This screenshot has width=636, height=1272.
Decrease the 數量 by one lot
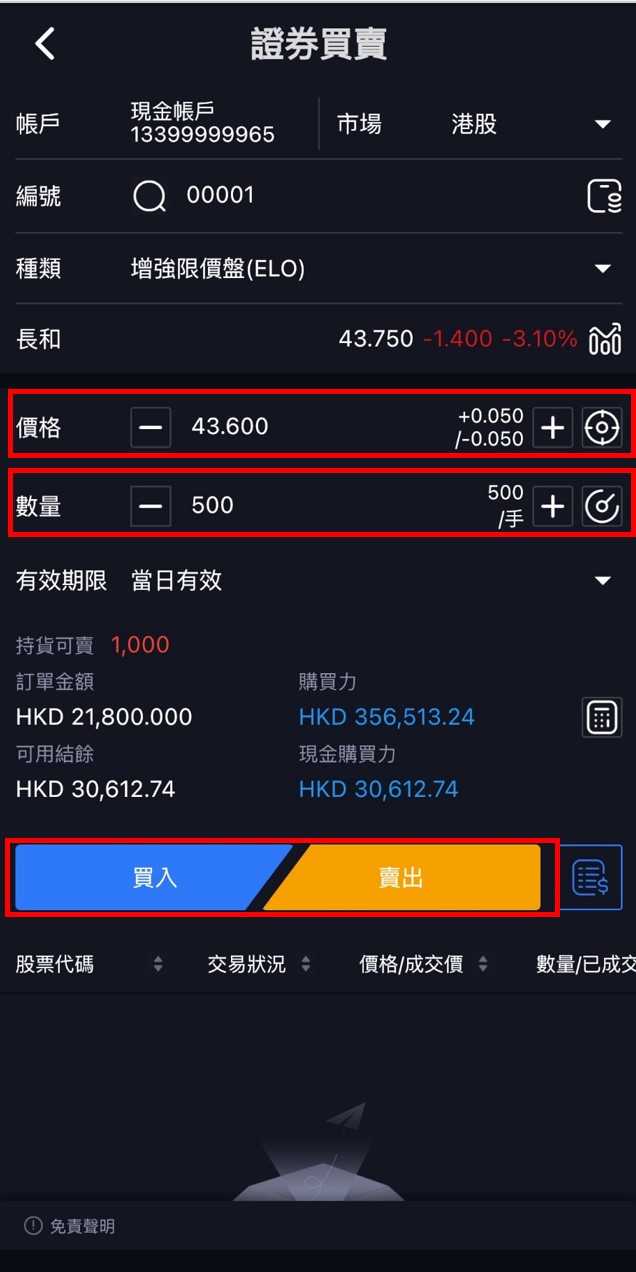(150, 506)
